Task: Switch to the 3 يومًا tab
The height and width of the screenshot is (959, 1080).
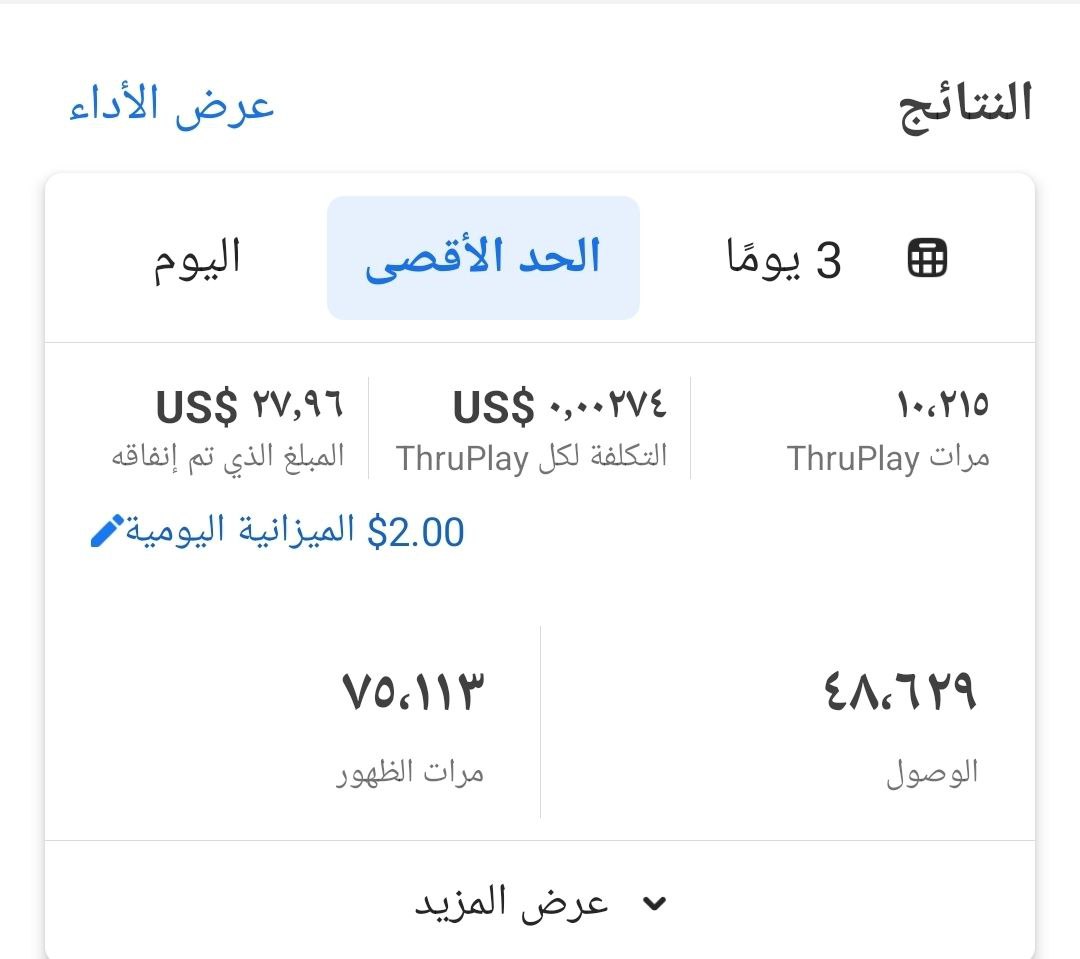Action: (x=784, y=260)
